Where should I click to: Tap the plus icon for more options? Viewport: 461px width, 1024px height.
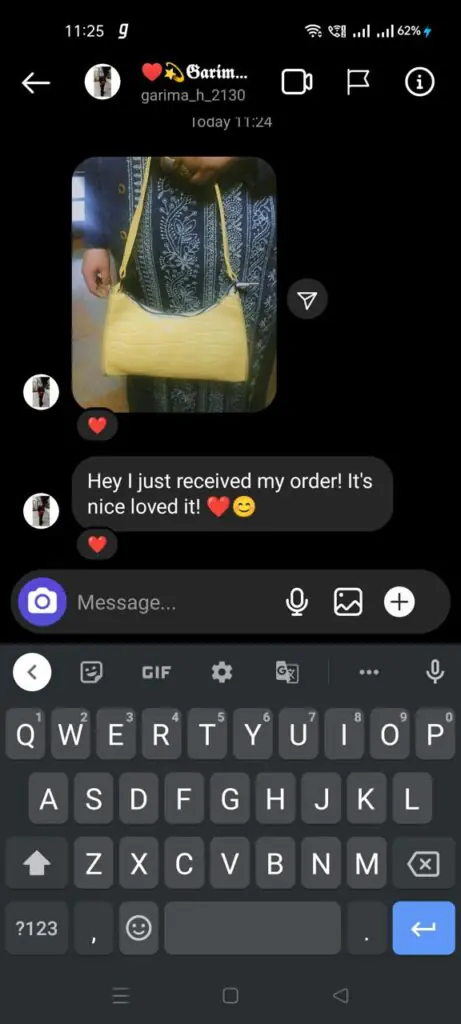[x=399, y=602]
